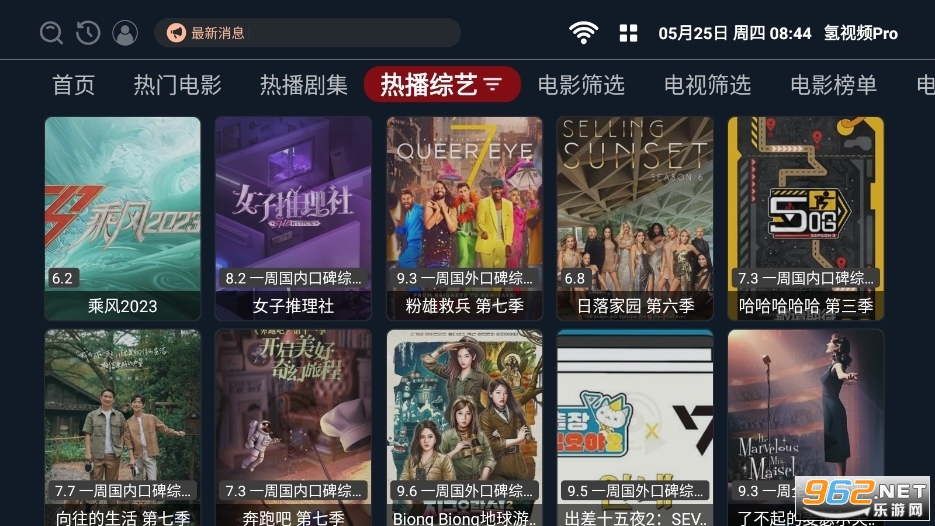Open the search icon

pos(51,33)
